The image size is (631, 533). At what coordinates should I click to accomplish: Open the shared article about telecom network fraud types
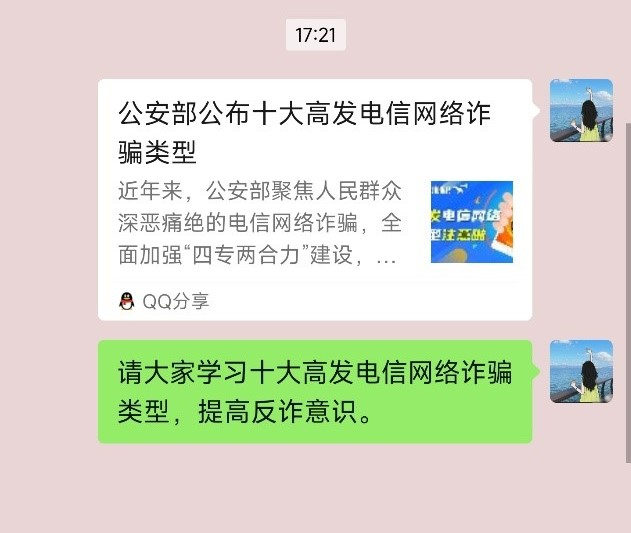pyautogui.click(x=314, y=200)
